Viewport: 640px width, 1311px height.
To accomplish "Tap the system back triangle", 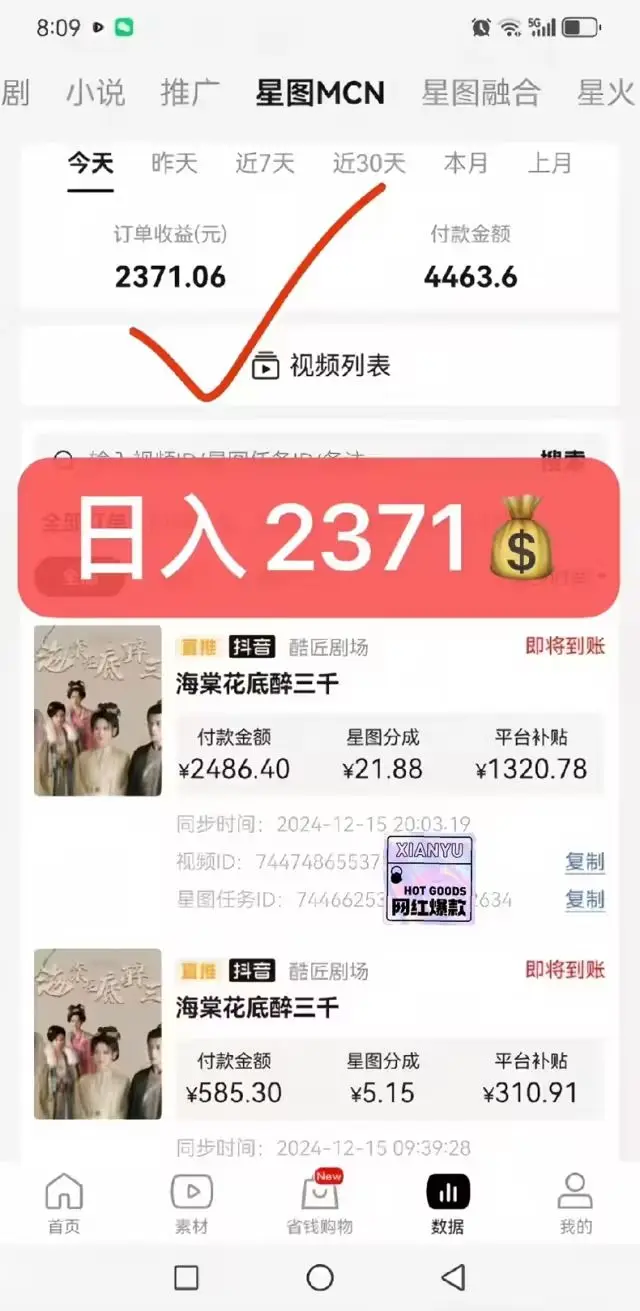I will [x=454, y=1277].
